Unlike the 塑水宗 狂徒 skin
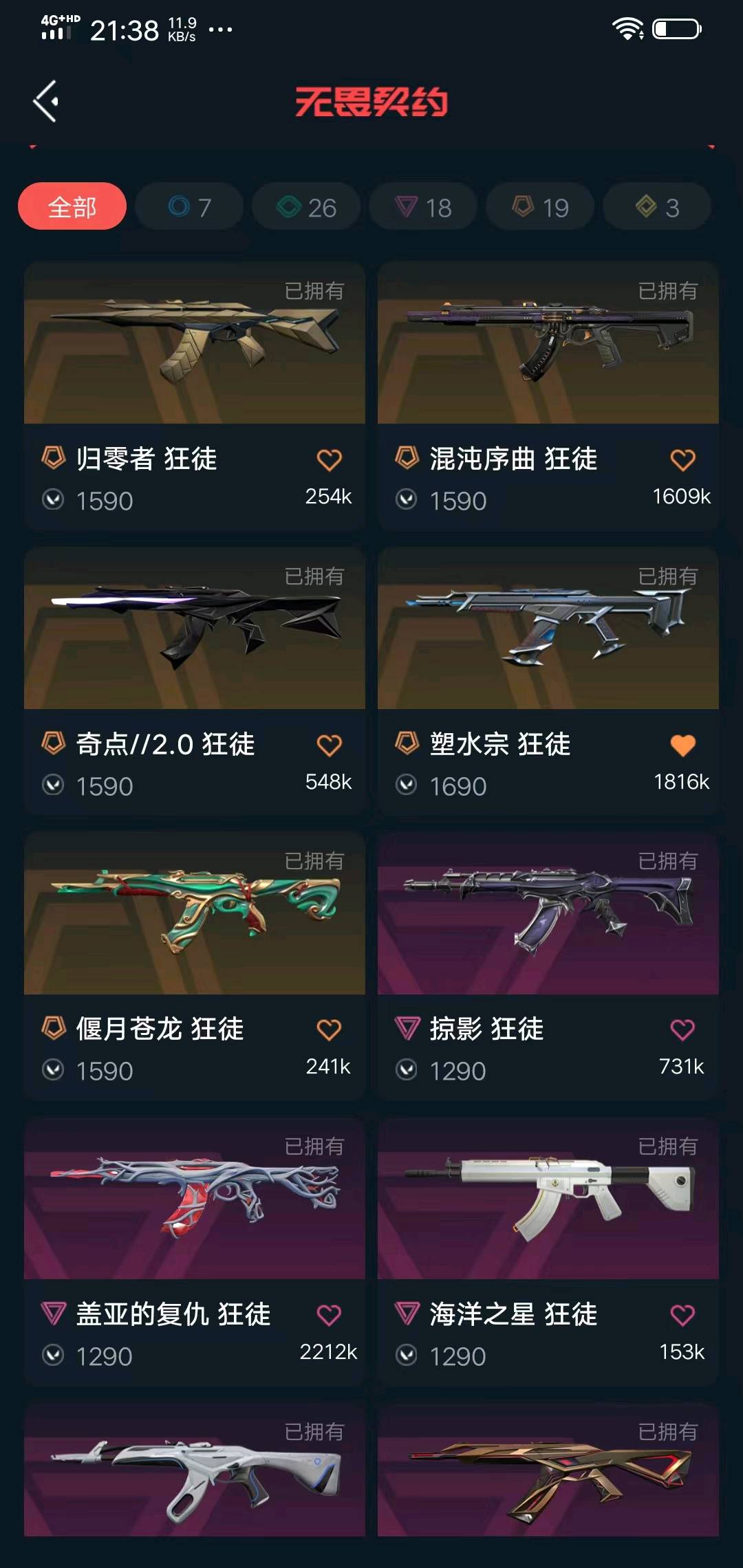The height and width of the screenshot is (1568, 743). pyautogui.click(x=682, y=745)
